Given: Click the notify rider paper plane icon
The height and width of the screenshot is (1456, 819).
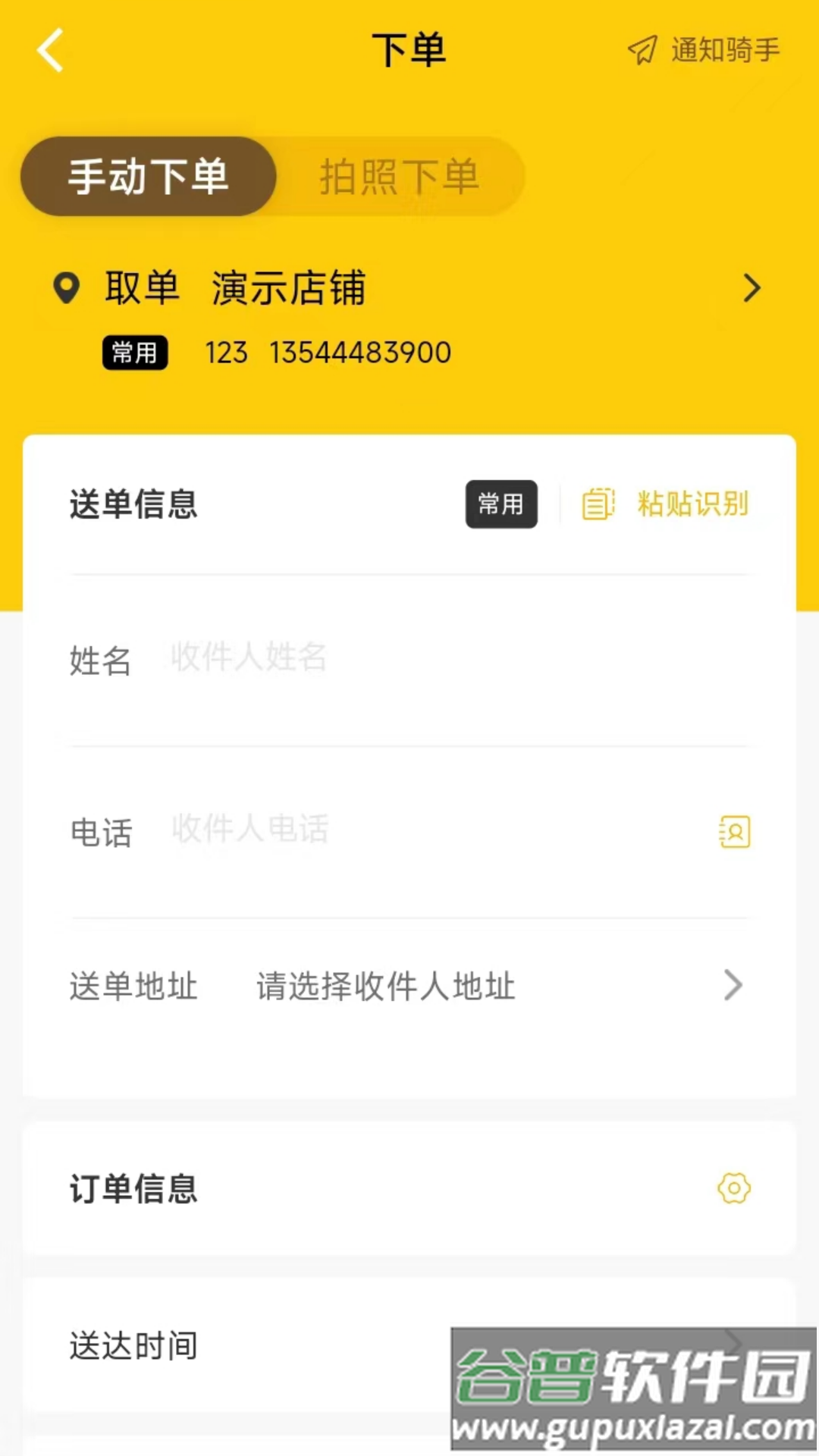Looking at the screenshot, I should (641, 50).
